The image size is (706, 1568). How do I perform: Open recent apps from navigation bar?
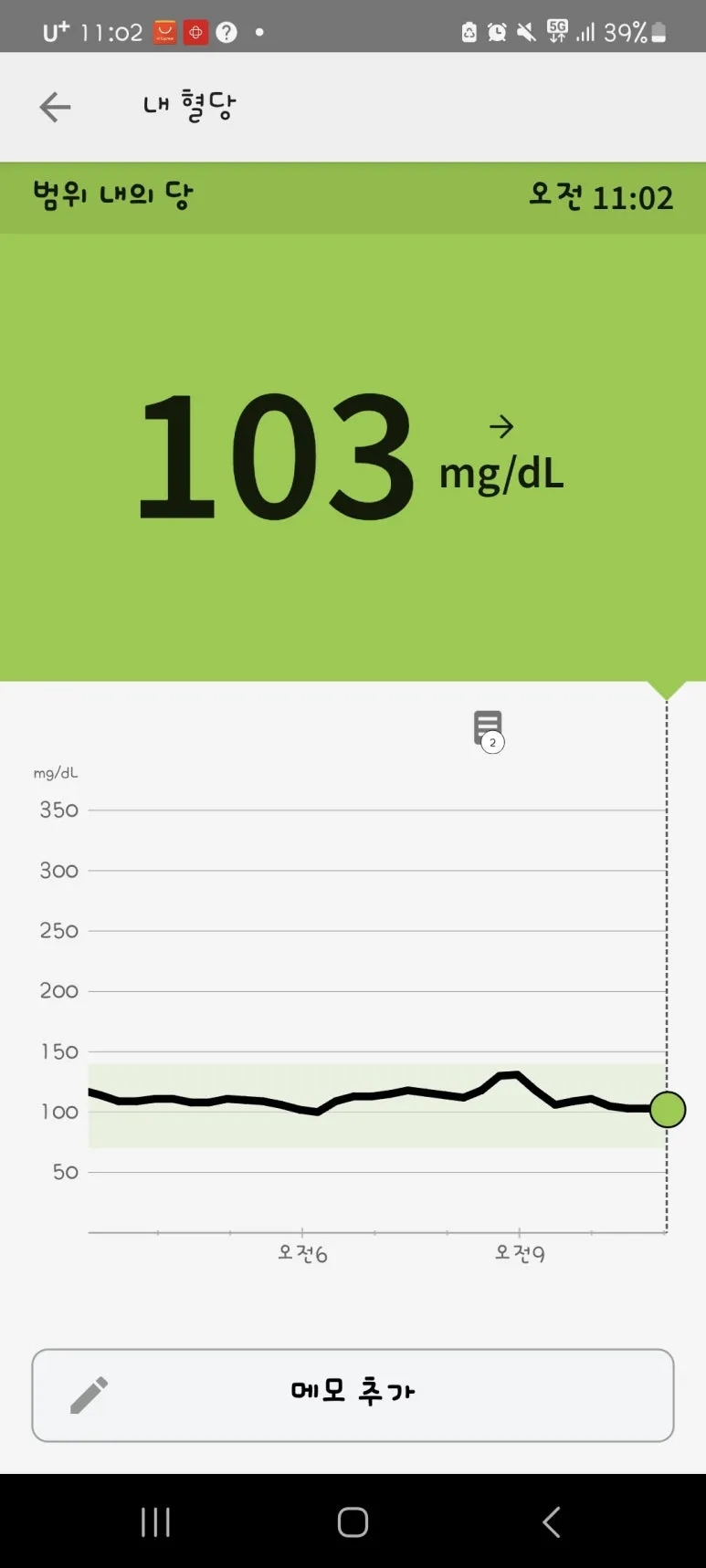[x=155, y=1521]
